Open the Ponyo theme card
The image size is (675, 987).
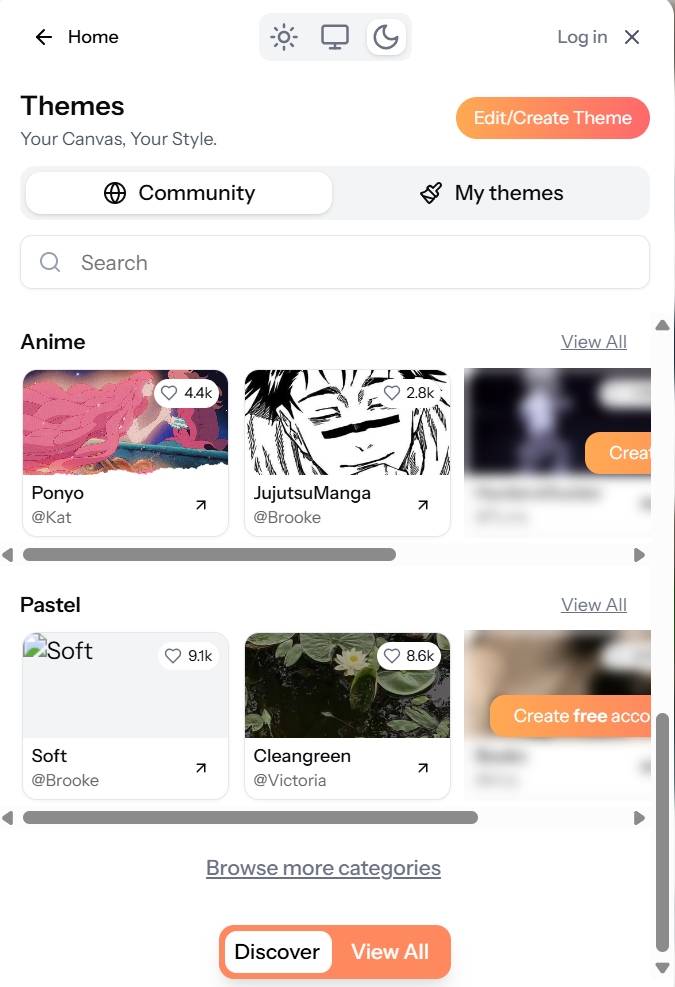click(x=125, y=453)
